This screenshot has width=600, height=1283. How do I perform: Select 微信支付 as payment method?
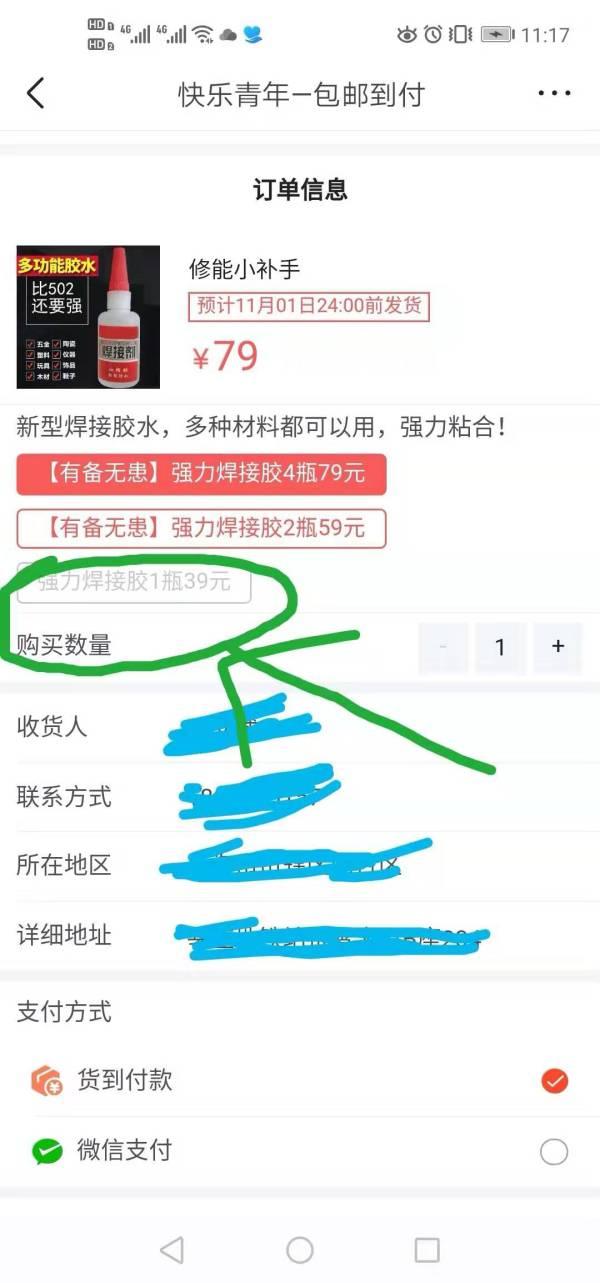(300, 1151)
